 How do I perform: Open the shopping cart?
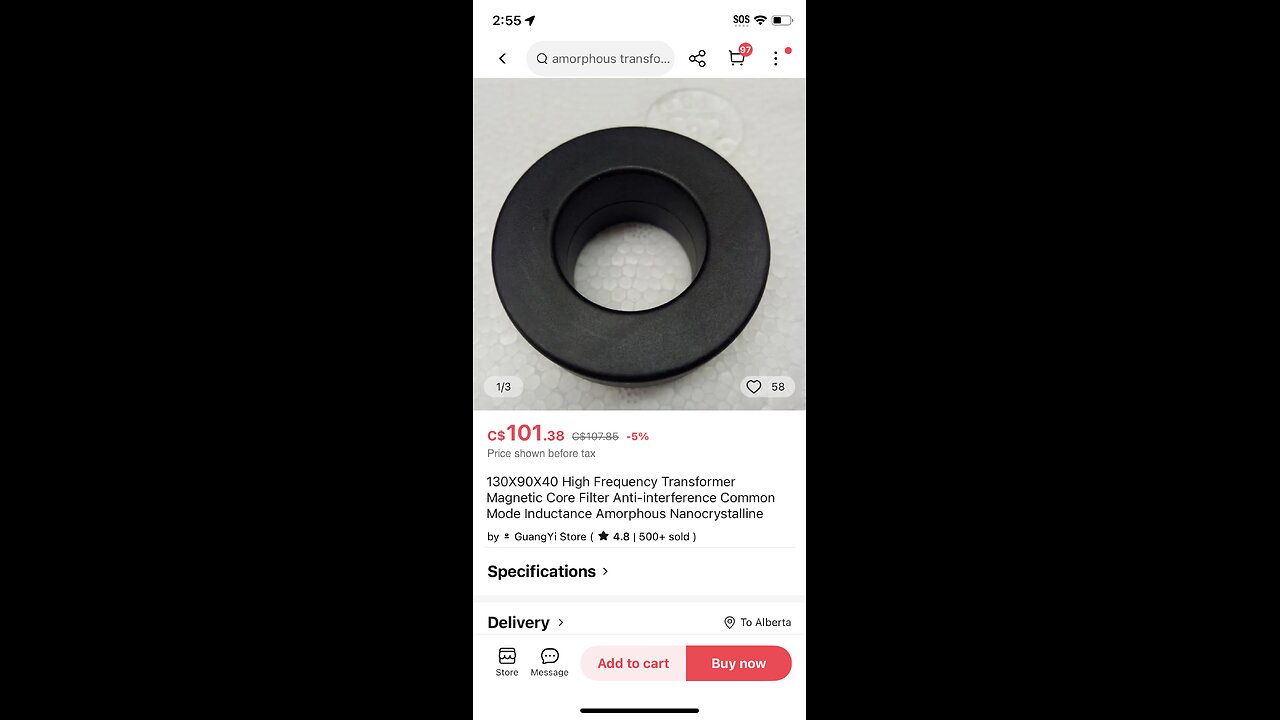click(737, 58)
